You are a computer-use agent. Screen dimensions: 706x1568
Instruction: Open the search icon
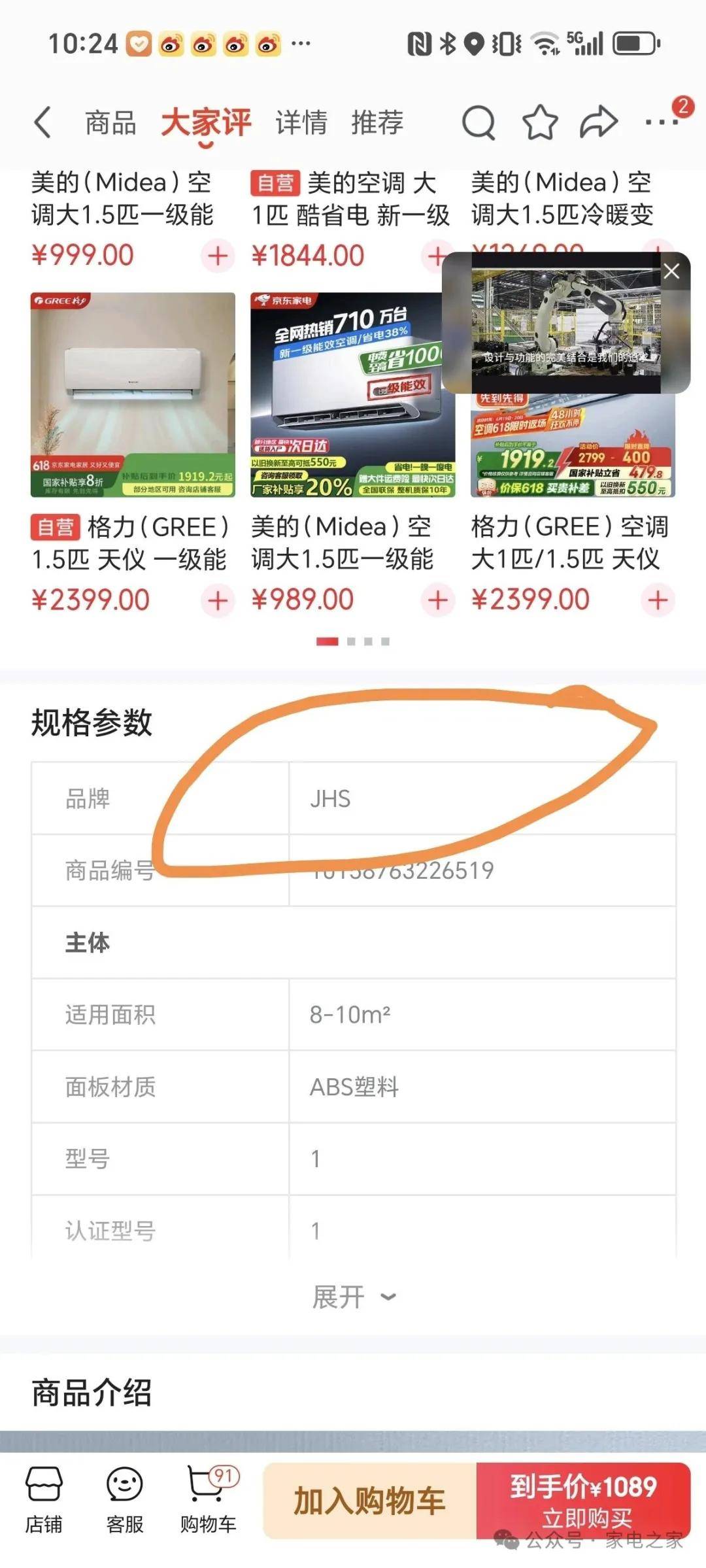478,122
